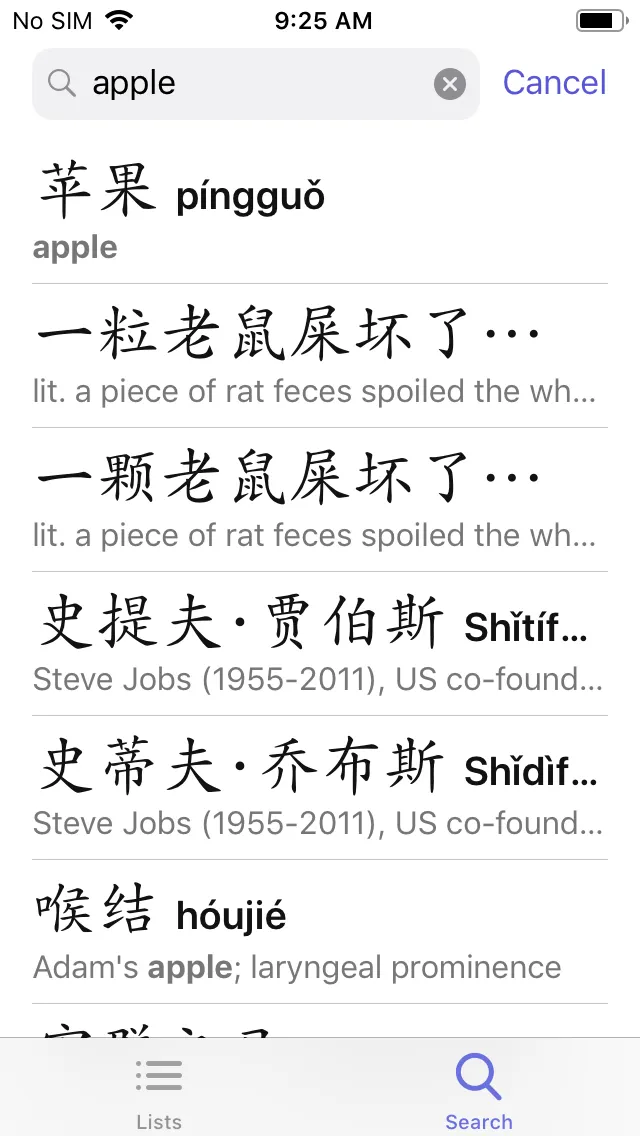
Task: Tap the search field containing "apple"
Action: (x=250, y=84)
